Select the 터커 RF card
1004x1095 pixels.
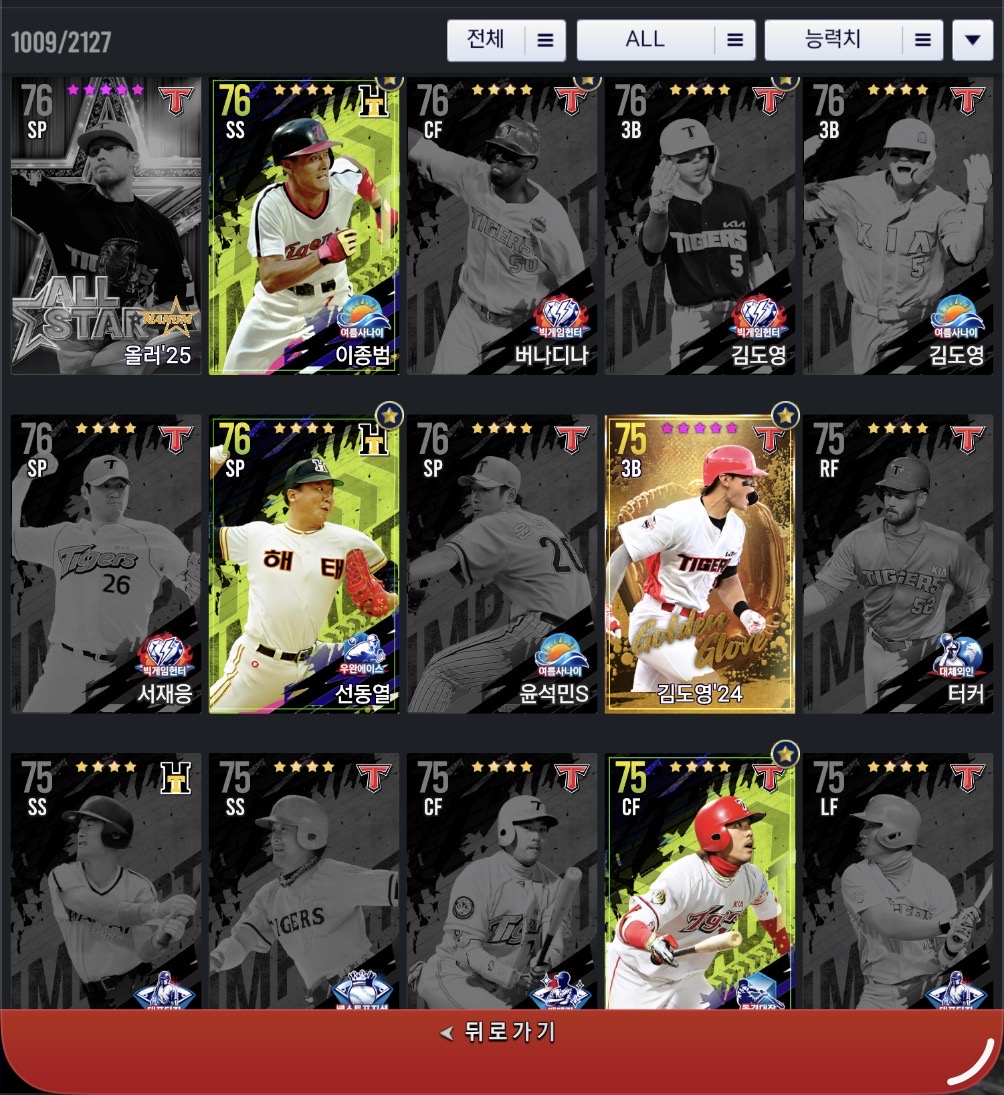click(898, 564)
